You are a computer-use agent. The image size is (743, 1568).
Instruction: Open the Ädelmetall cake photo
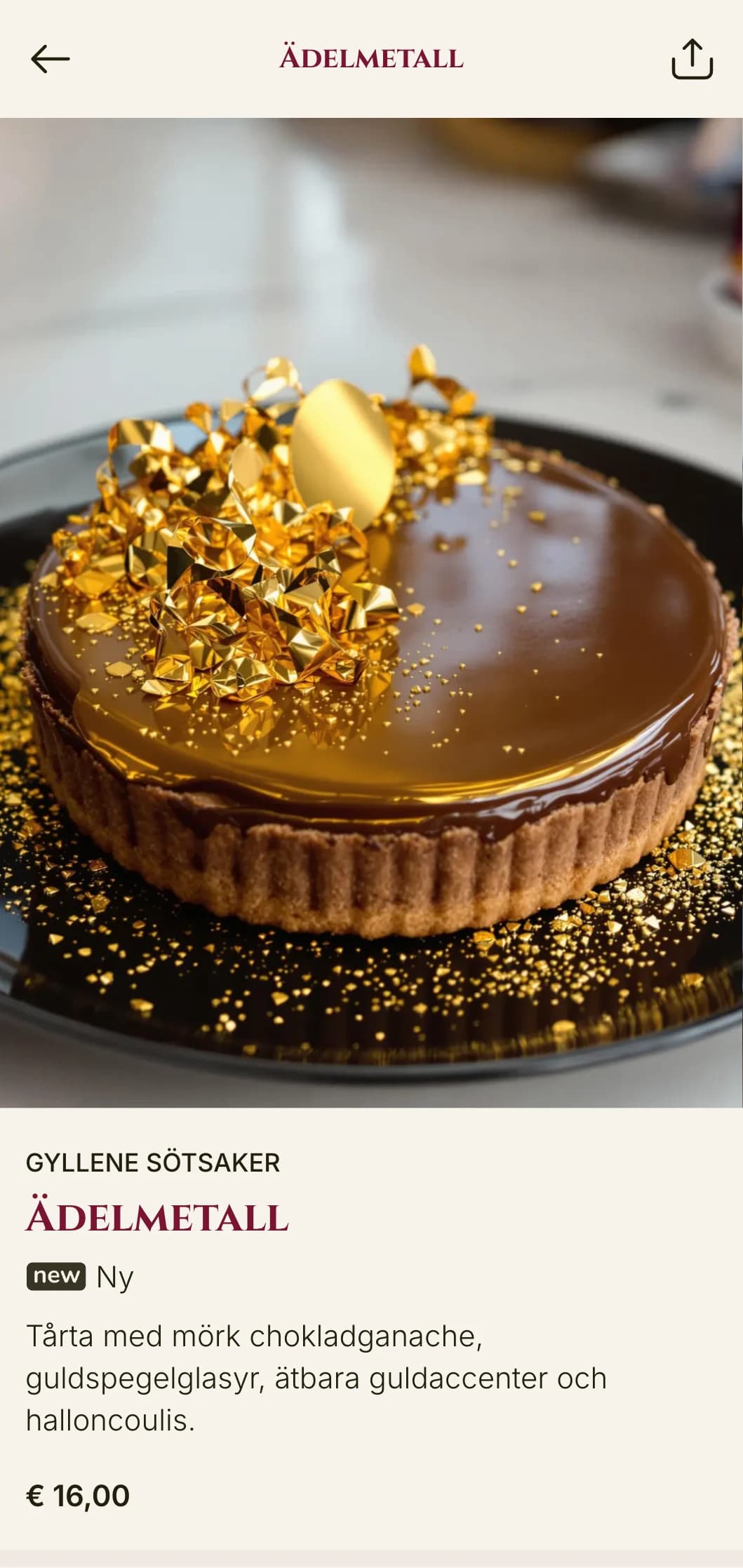[371, 612]
